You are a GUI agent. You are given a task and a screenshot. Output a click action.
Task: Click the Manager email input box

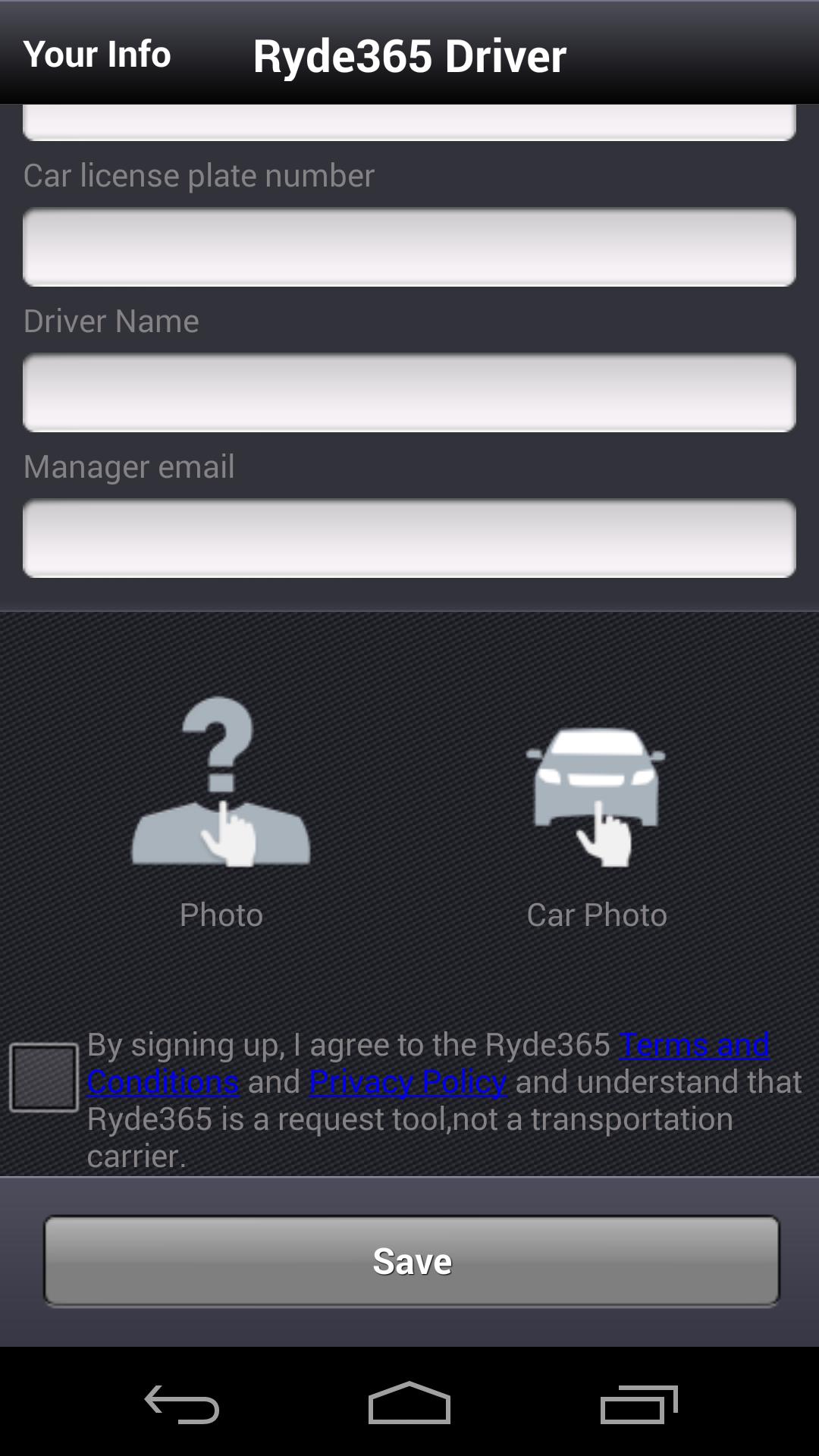(x=409, y=538)
